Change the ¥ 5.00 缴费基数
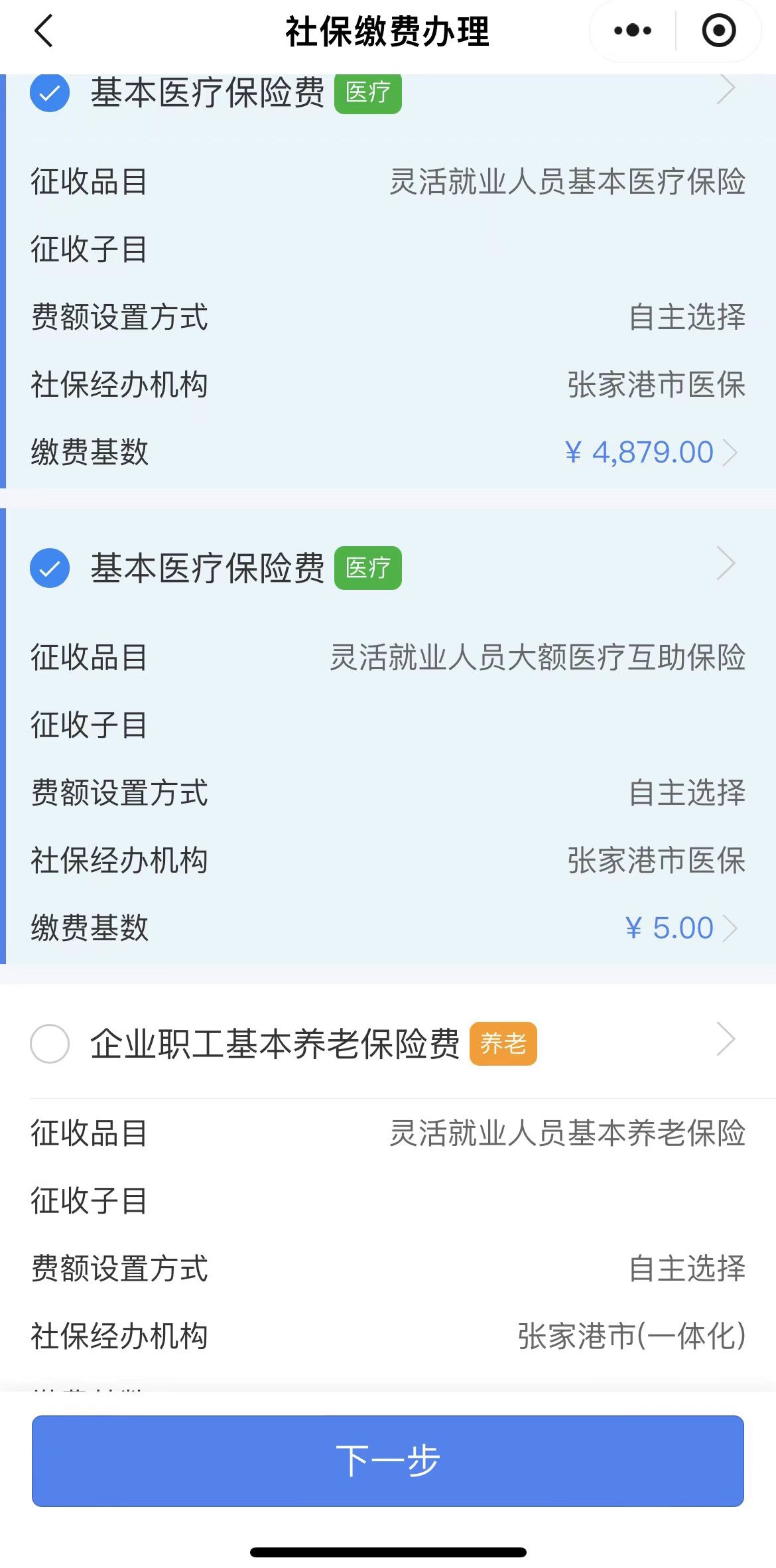 [681, 928]
